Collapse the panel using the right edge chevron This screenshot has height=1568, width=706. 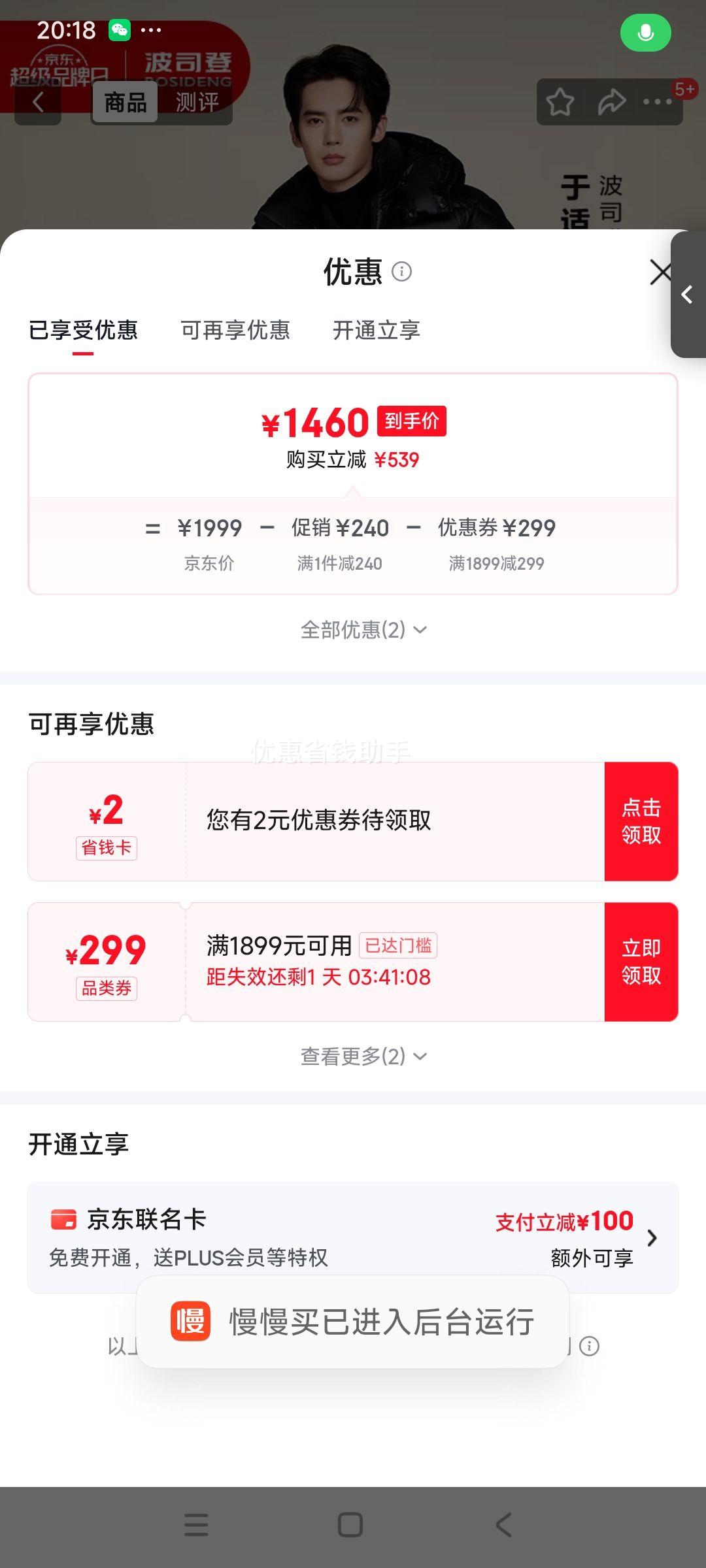click(x=687, y=295)
